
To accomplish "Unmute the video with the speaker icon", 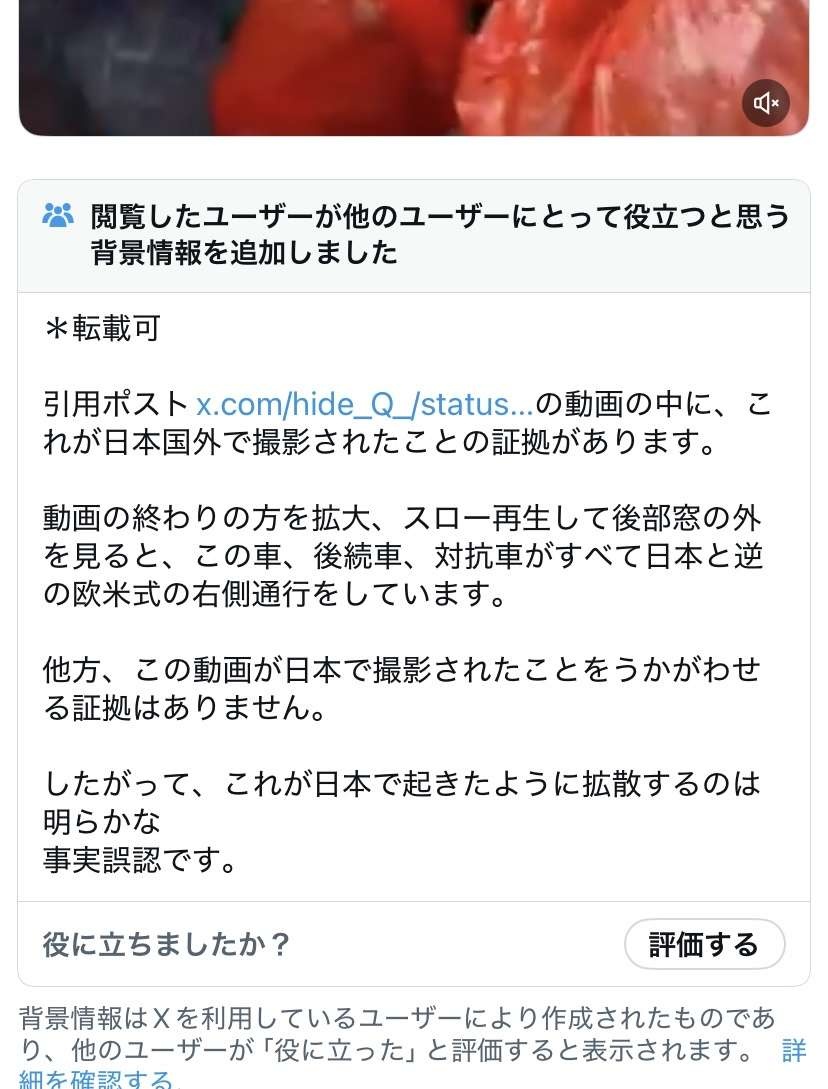I will (x=766, y=103).
